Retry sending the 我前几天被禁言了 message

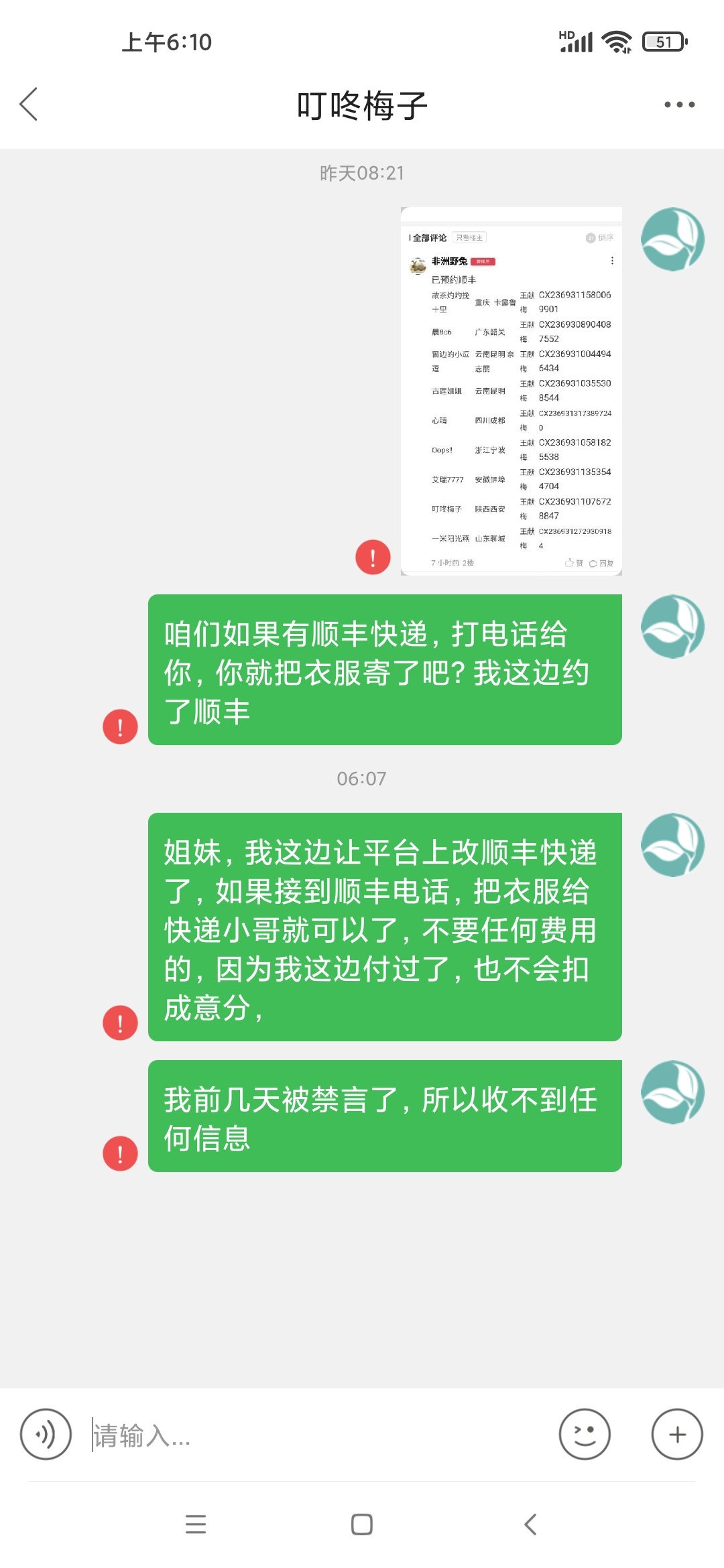120,1153
